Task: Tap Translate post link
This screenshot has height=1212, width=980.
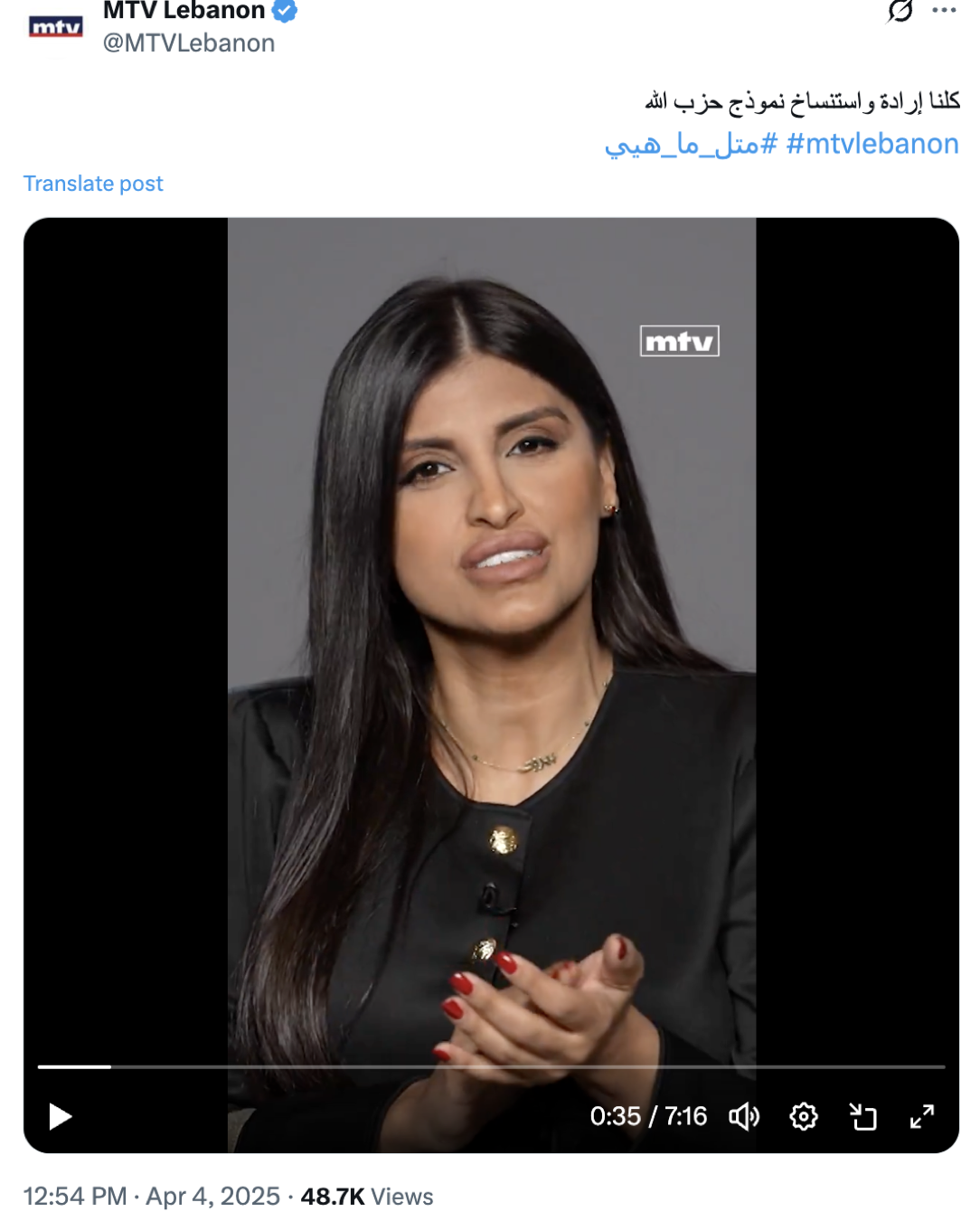Action: 93,184
